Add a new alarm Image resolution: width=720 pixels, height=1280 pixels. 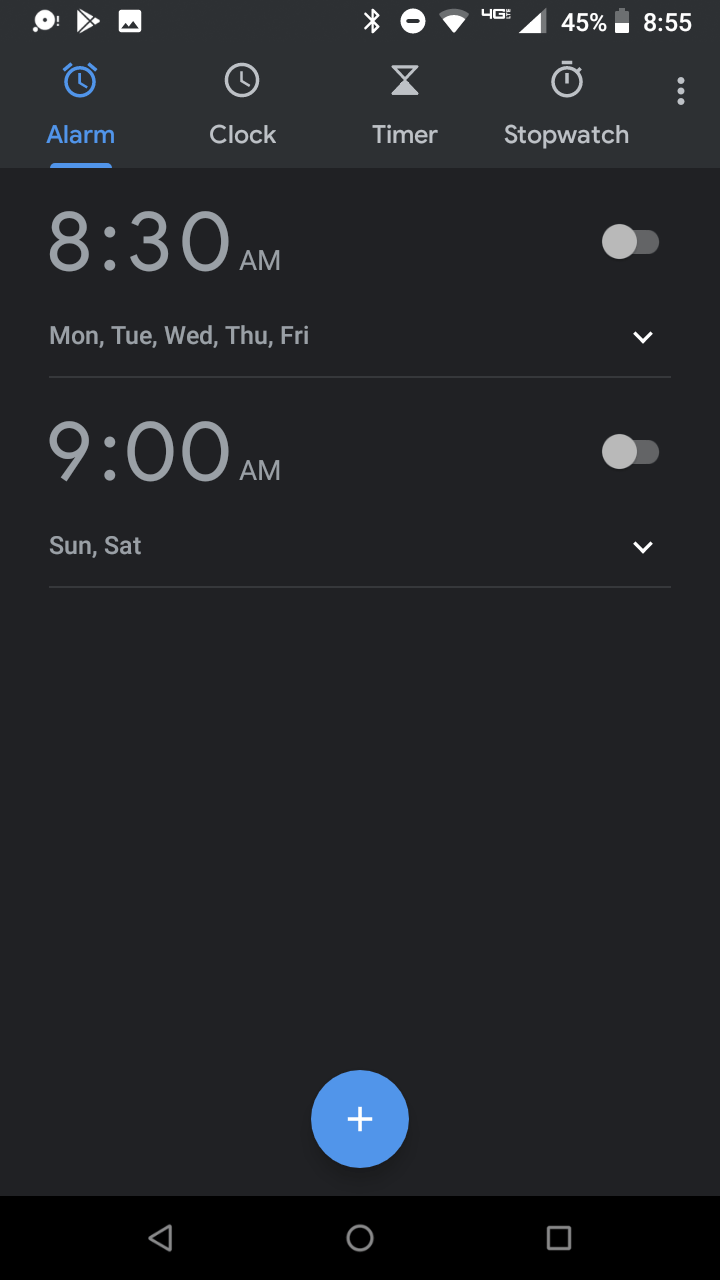[360, 1119]
